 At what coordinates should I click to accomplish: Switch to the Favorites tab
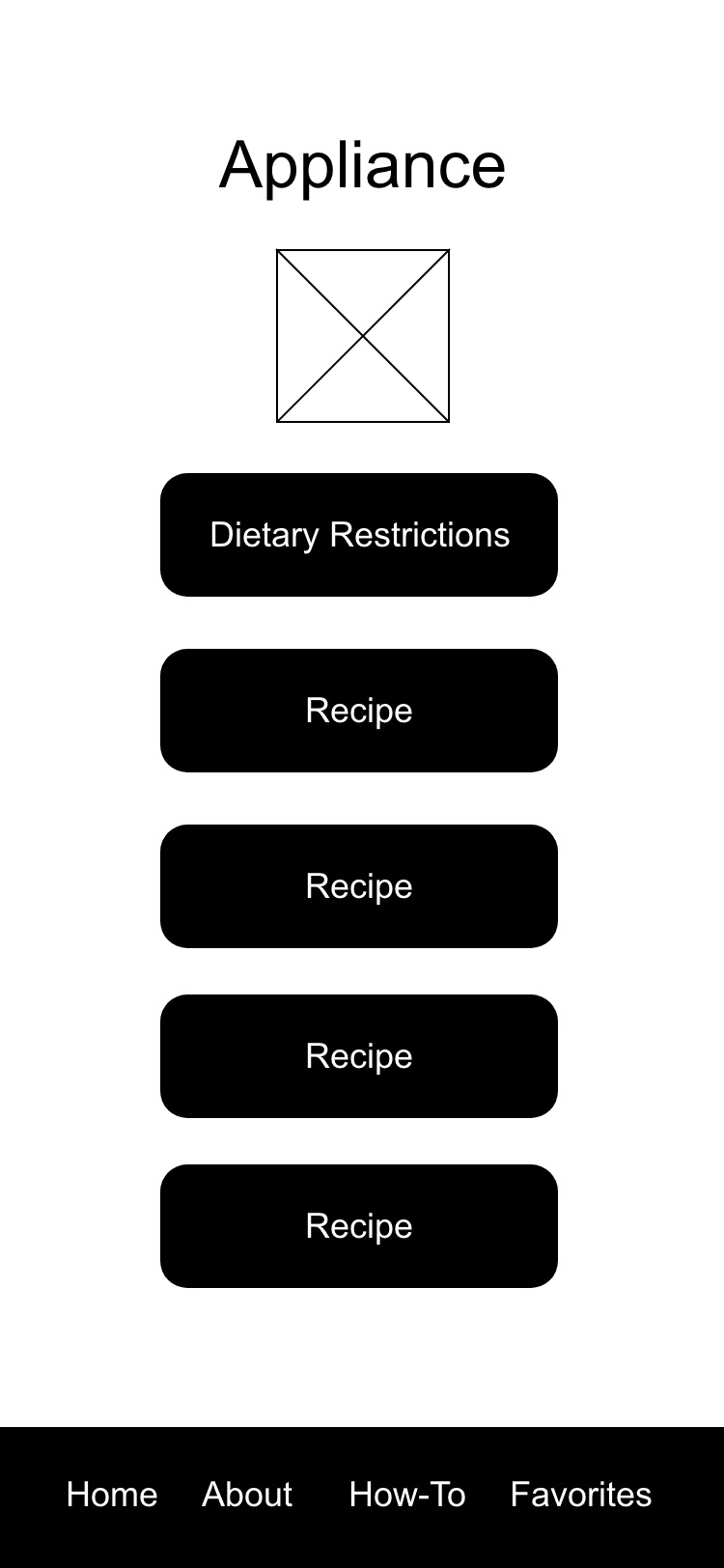(580, 1495)
